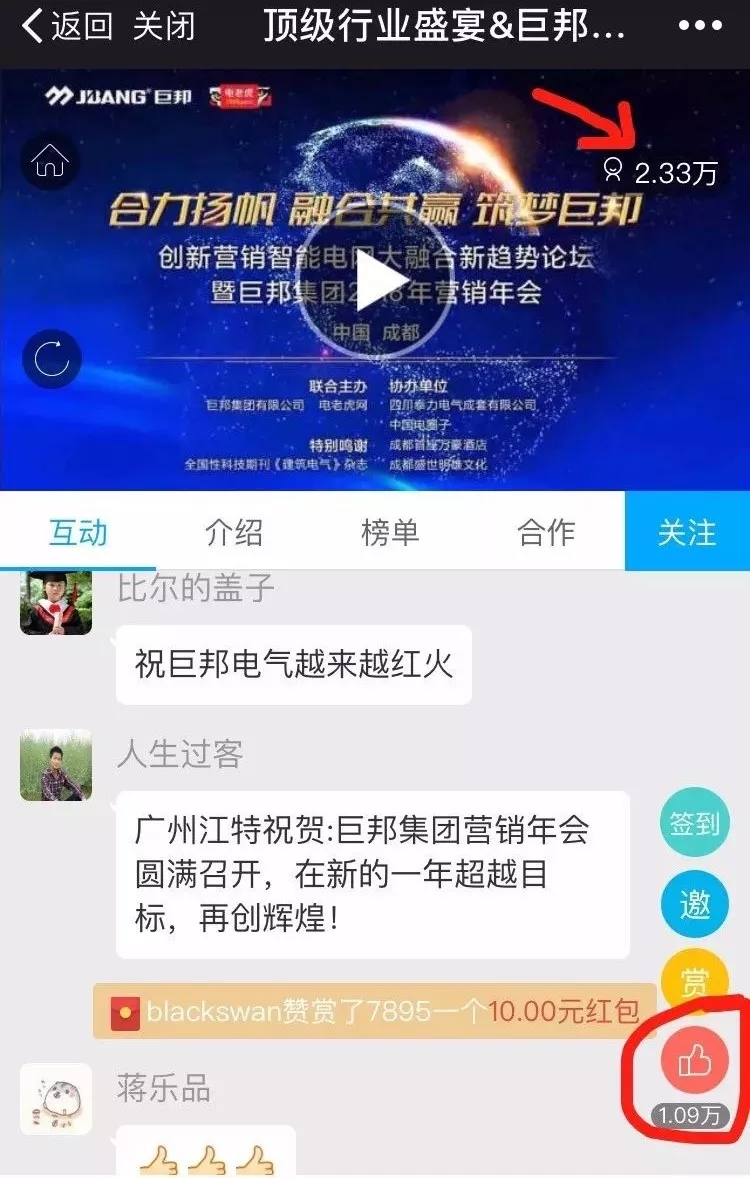This screenshot has width=750, height=1178.
Task: Open 比尔的盖子's avatar
Action: pyautogui.click(x=56, y=603)
